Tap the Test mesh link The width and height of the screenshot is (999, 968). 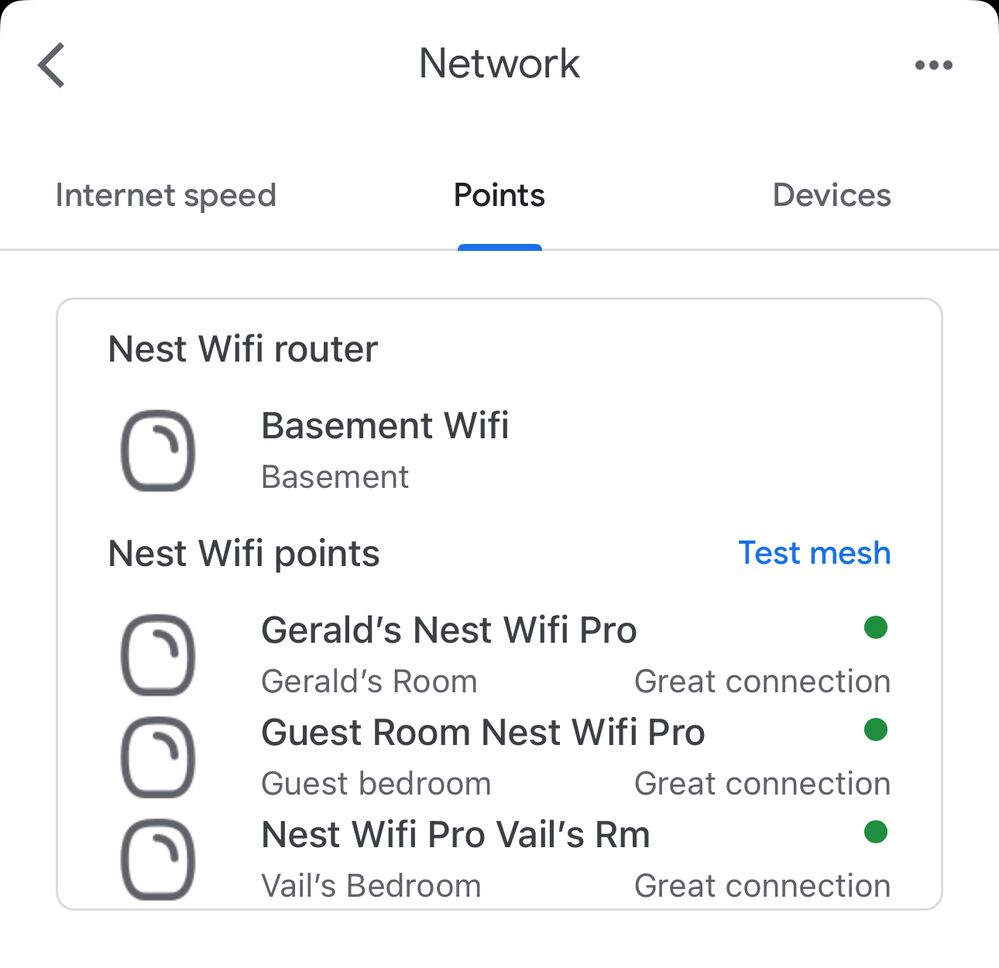[x=814, y=553]
